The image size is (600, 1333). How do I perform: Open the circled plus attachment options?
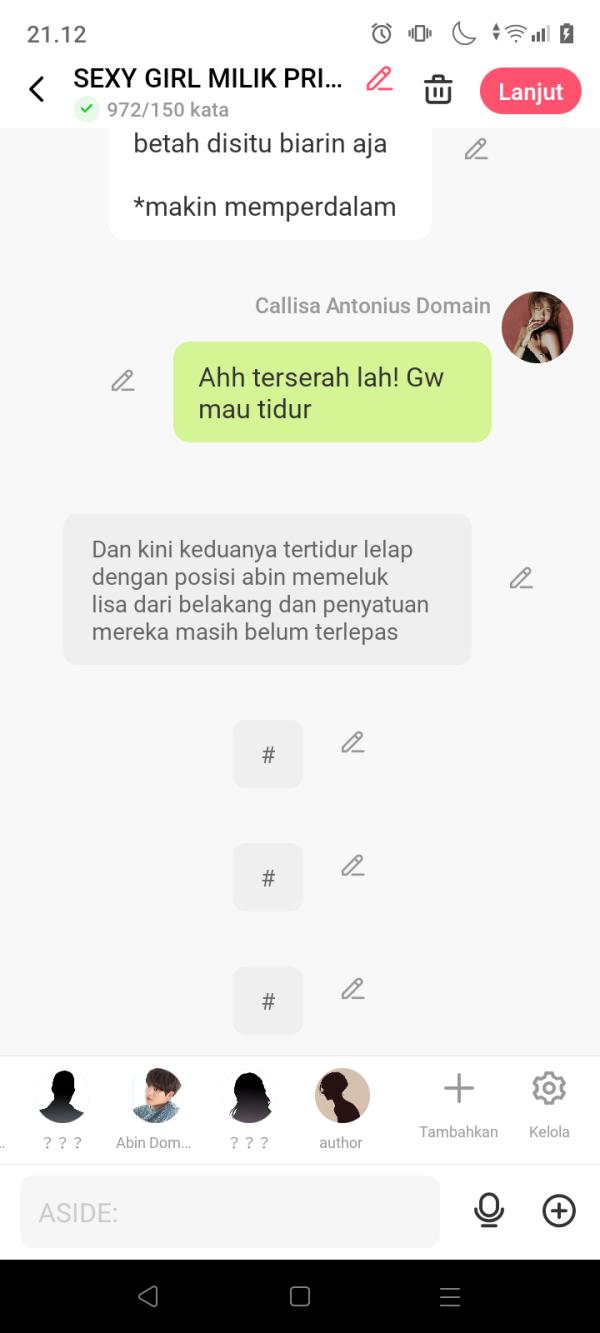pyautogui.click(x=559, y=1211)
